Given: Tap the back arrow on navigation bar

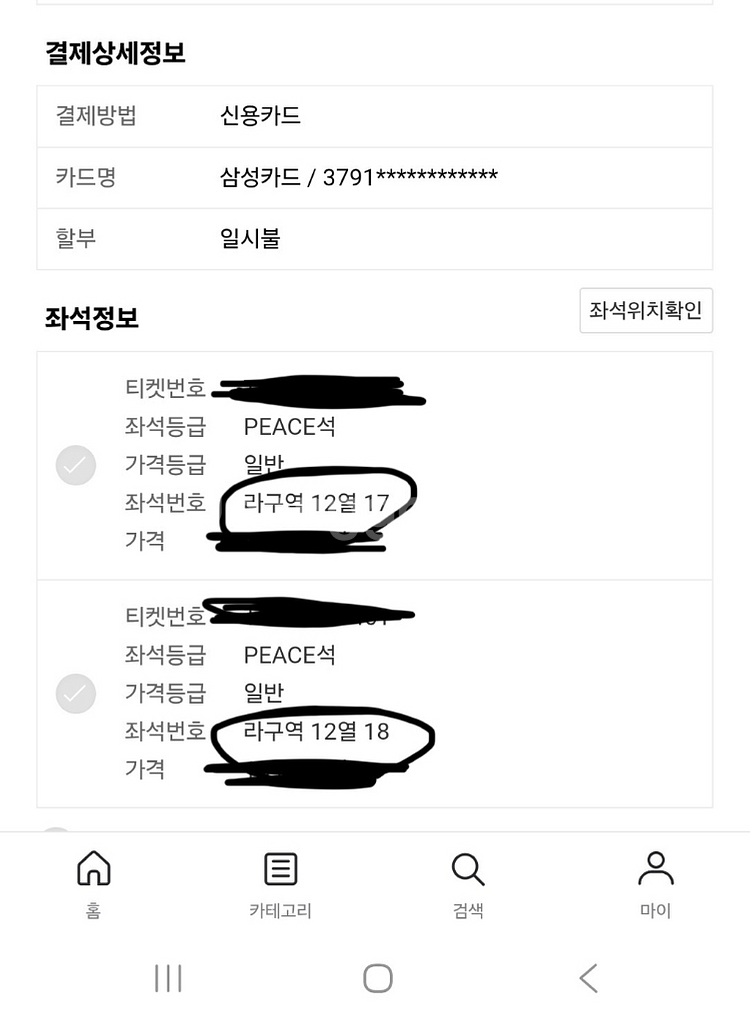Looking at the screenshot, I should 588,979.
